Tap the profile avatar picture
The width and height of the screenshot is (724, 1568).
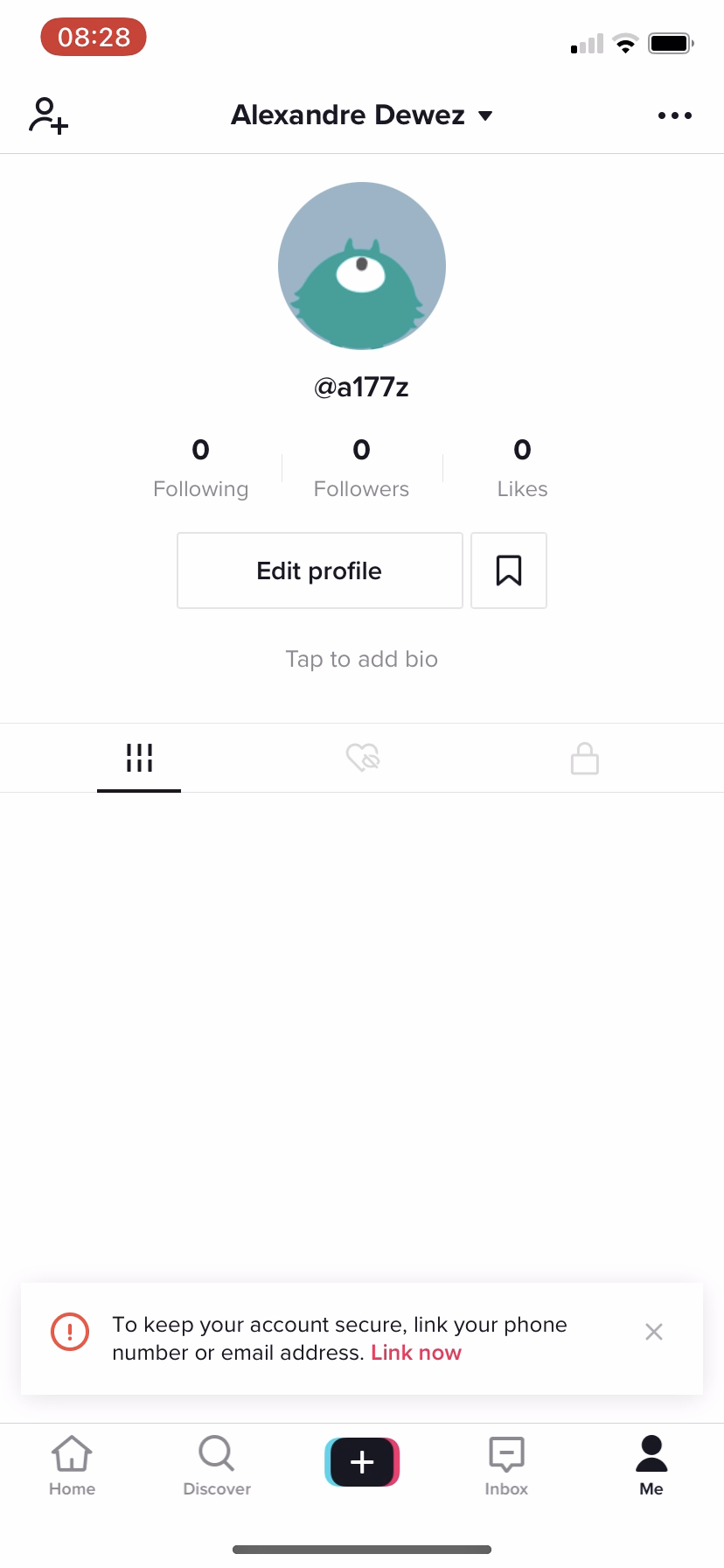pos(361,265)
